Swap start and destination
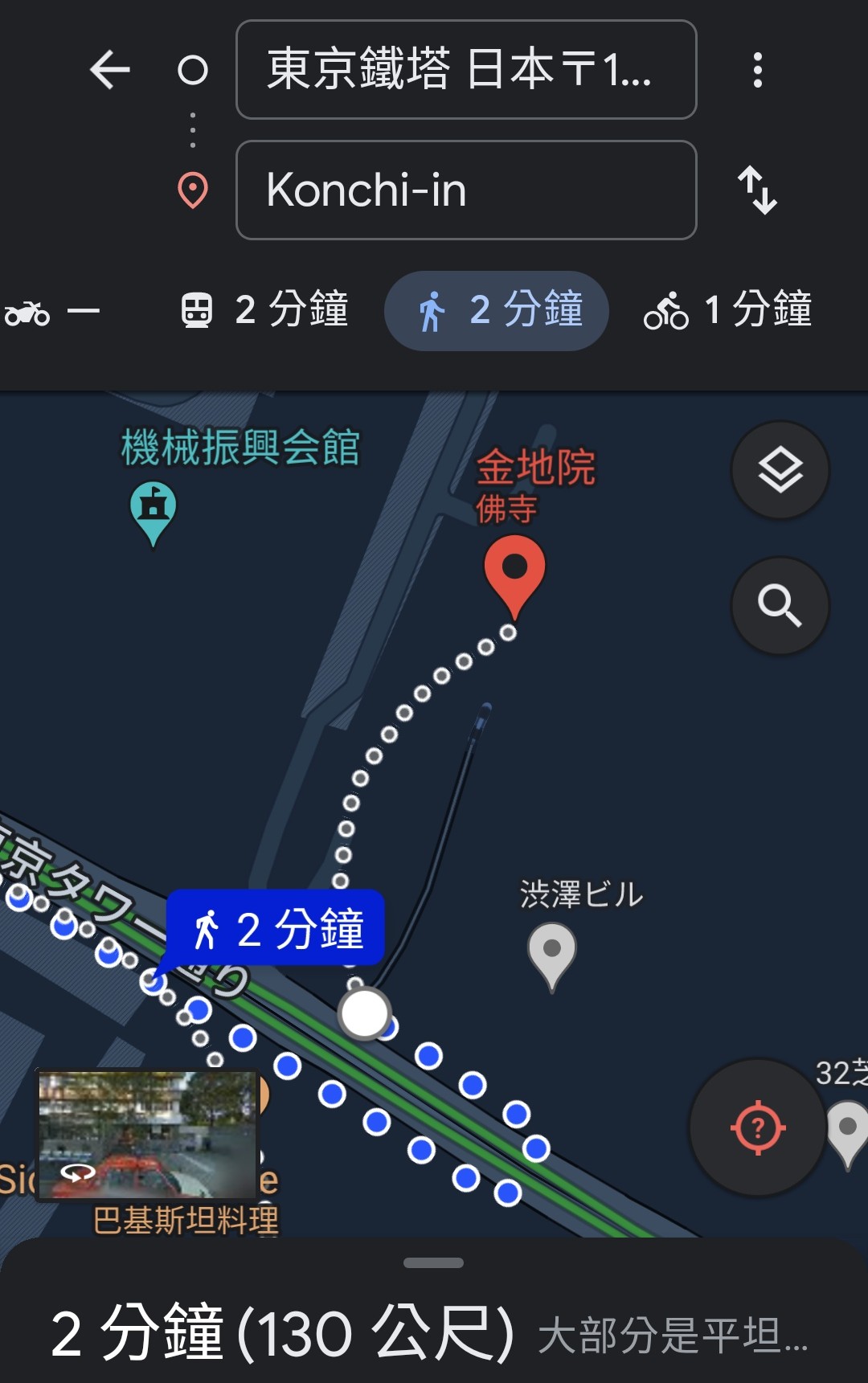Viewport: 868px width, 1383px height. [x=757, y=190]
